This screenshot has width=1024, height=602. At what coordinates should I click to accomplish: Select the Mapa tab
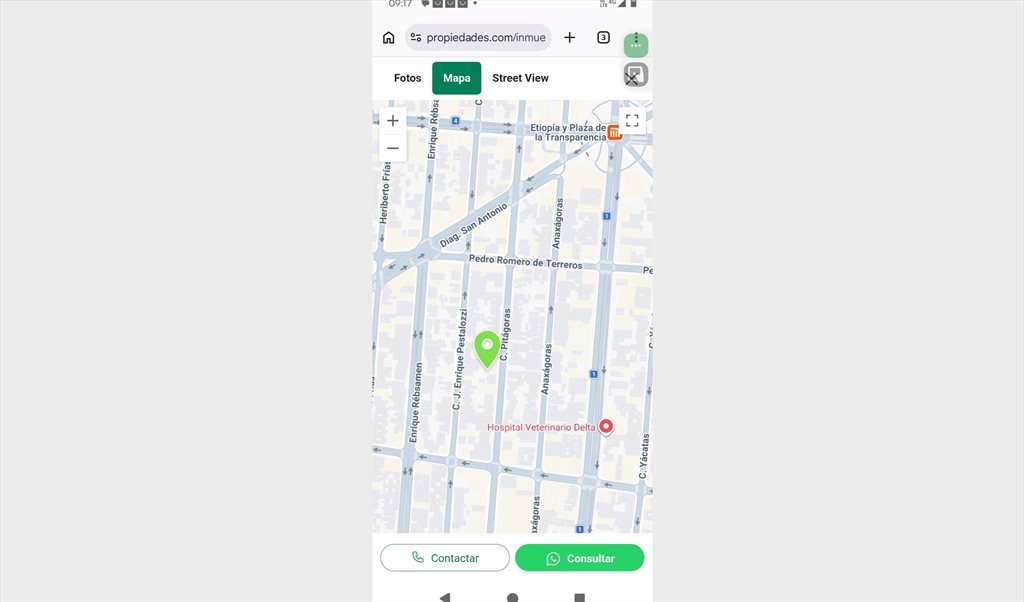456,78
